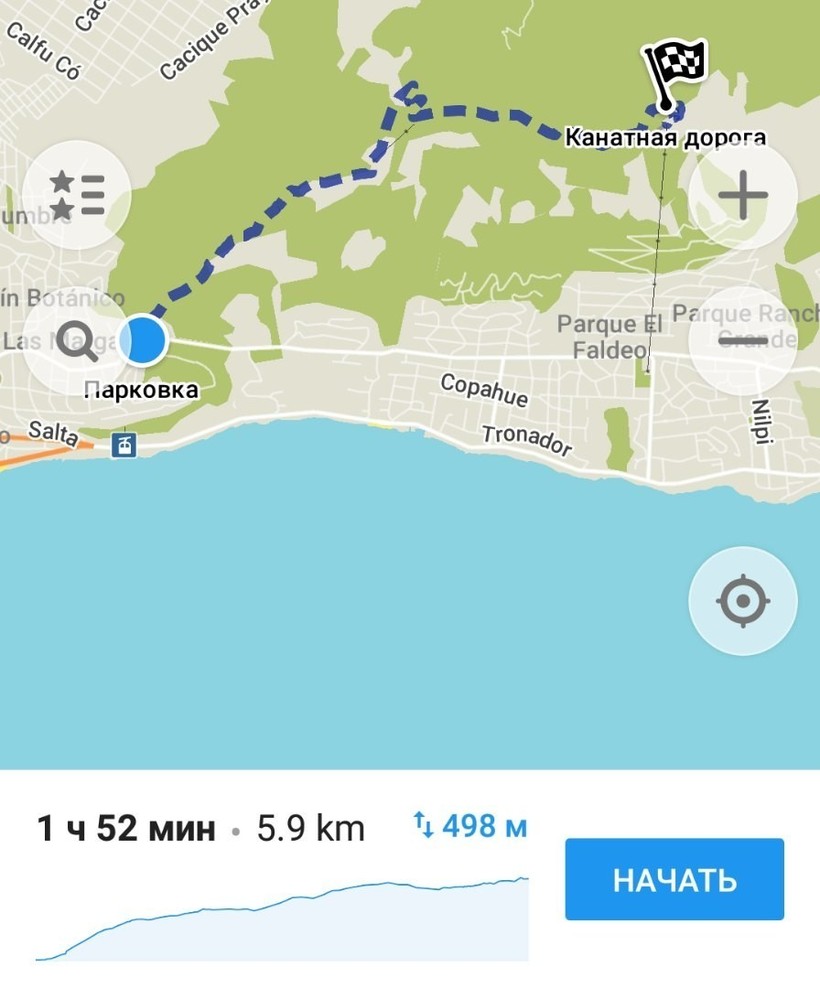820x988 pixels.
Task: Start the route with НАЧАТЬ
Action: point(674,880)
